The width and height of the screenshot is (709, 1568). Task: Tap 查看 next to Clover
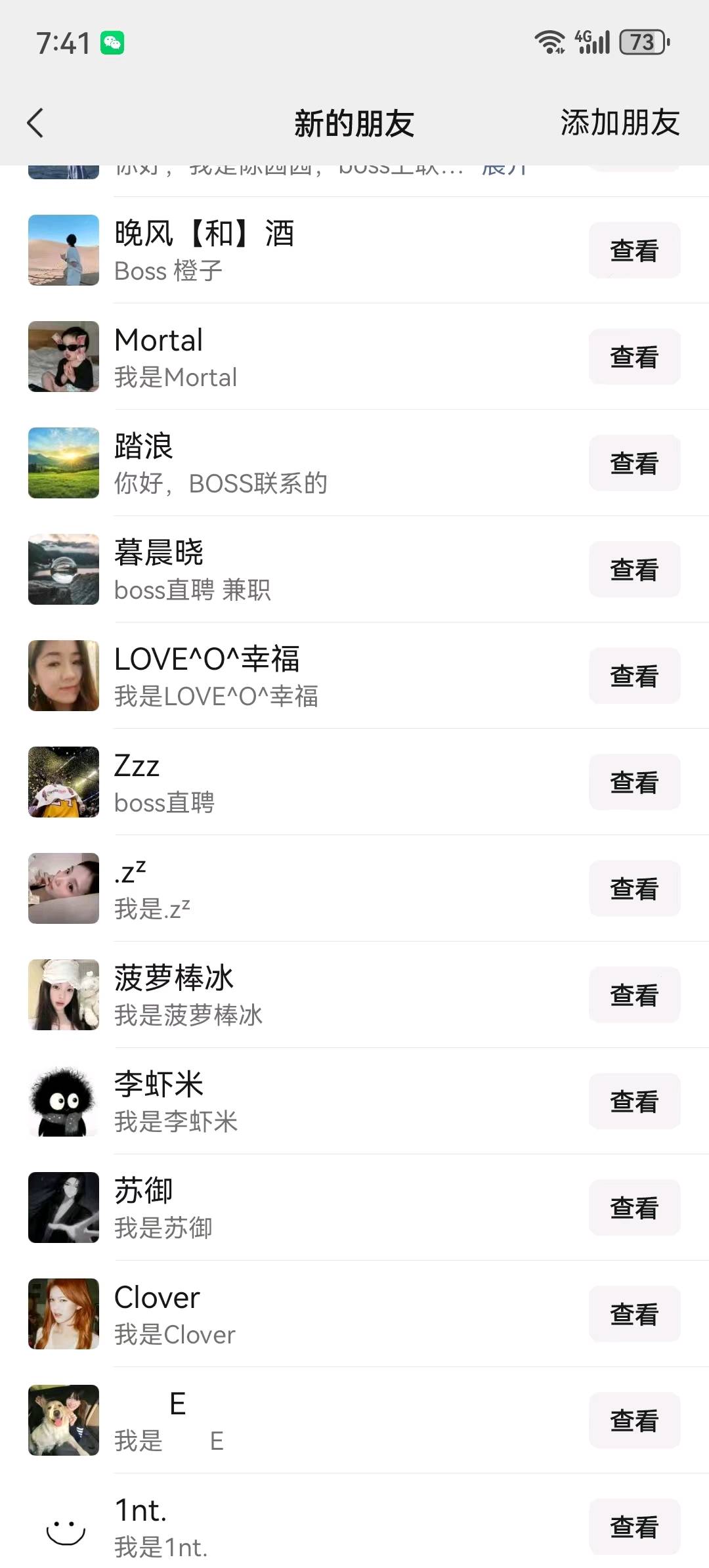click(x=634, y=1314)
